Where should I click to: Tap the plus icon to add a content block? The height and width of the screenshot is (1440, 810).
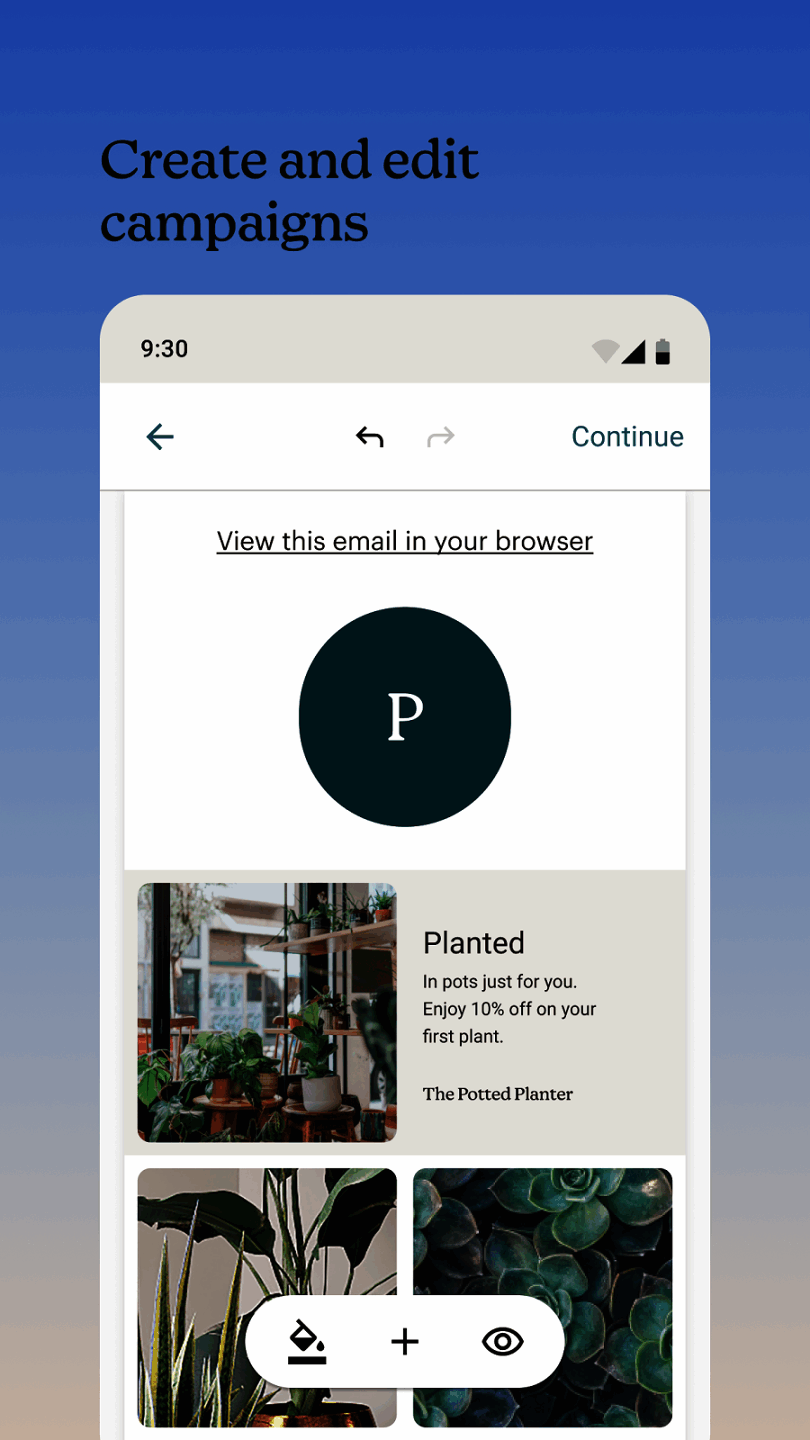click(x=405, y=1342)
